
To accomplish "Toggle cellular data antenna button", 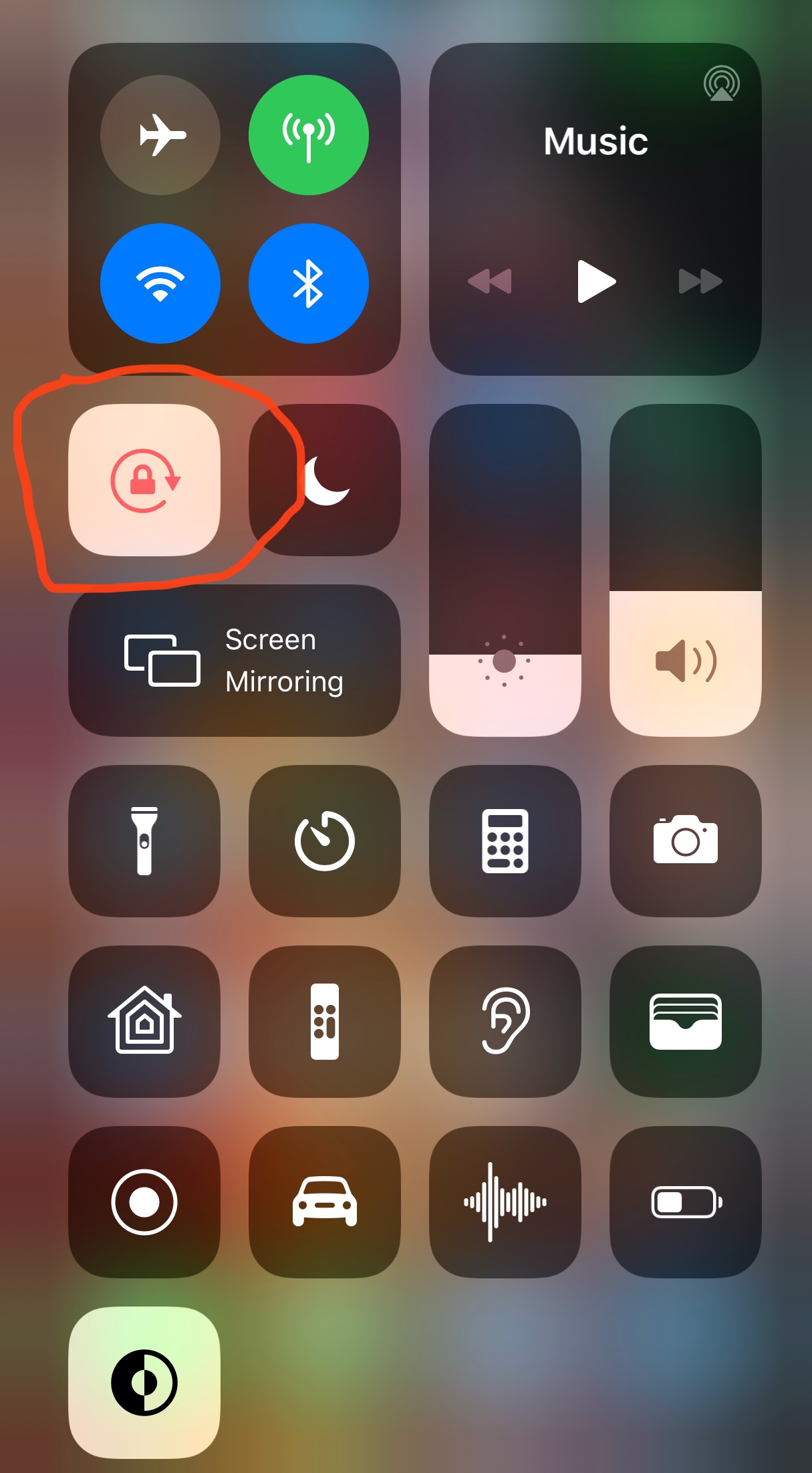I will (x=308, y=135).
